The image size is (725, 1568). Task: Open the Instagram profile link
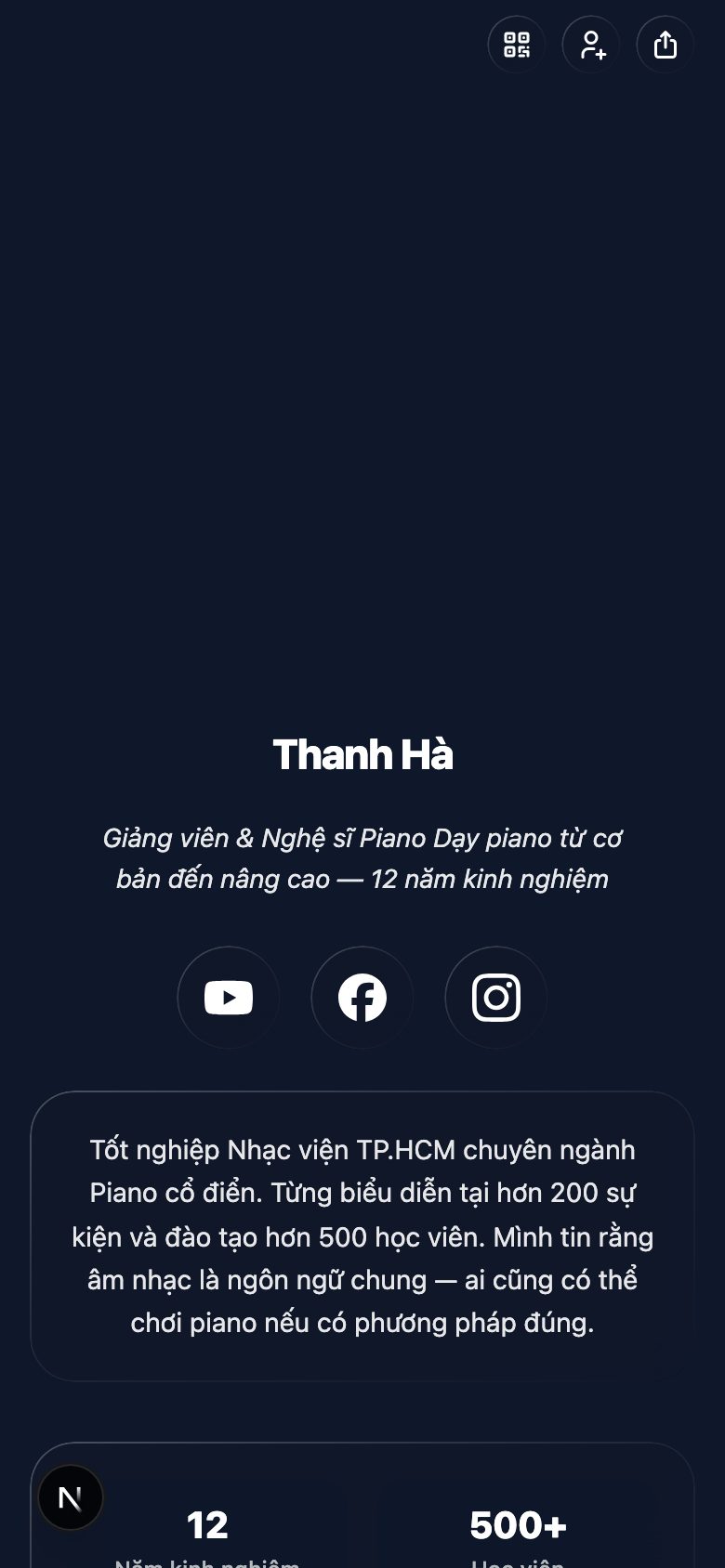pos(496,998)
